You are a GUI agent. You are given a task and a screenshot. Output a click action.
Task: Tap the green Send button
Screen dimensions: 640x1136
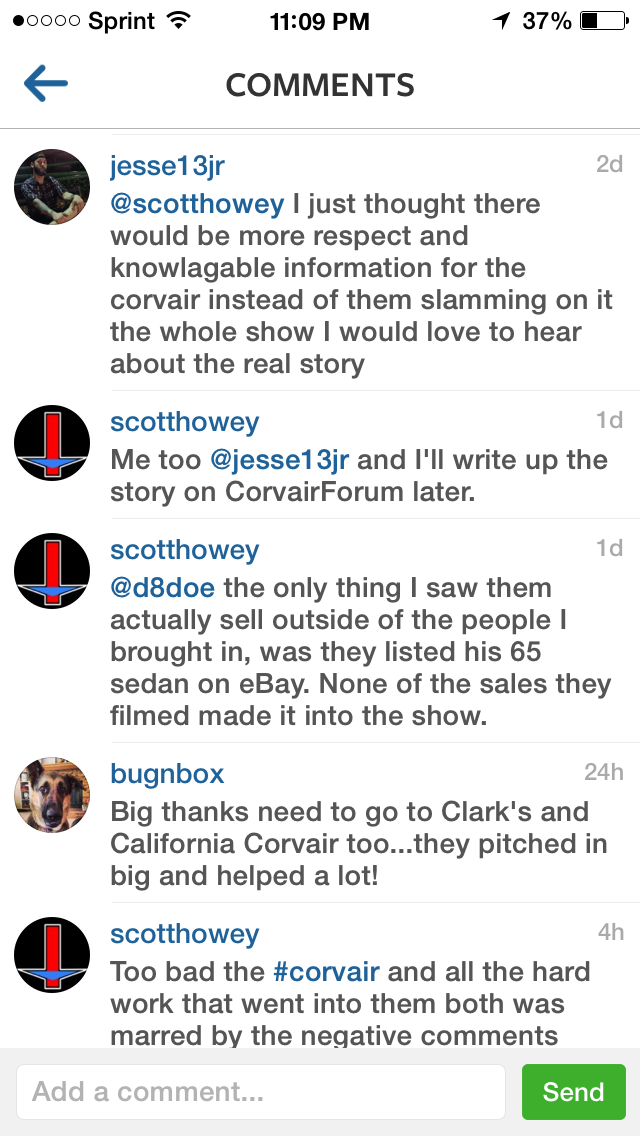(573, 1092)
